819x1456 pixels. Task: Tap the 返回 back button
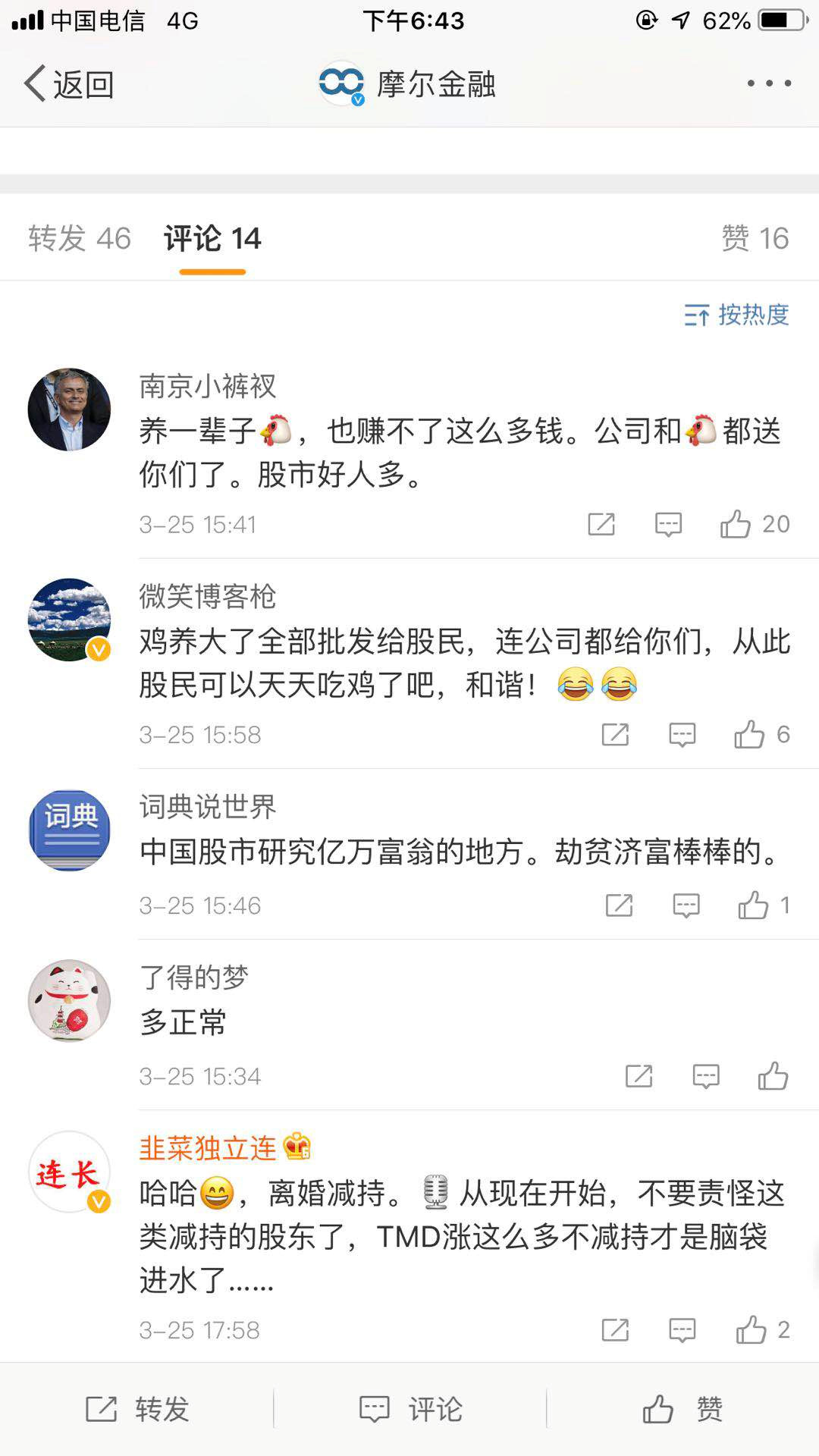[70, 84]
